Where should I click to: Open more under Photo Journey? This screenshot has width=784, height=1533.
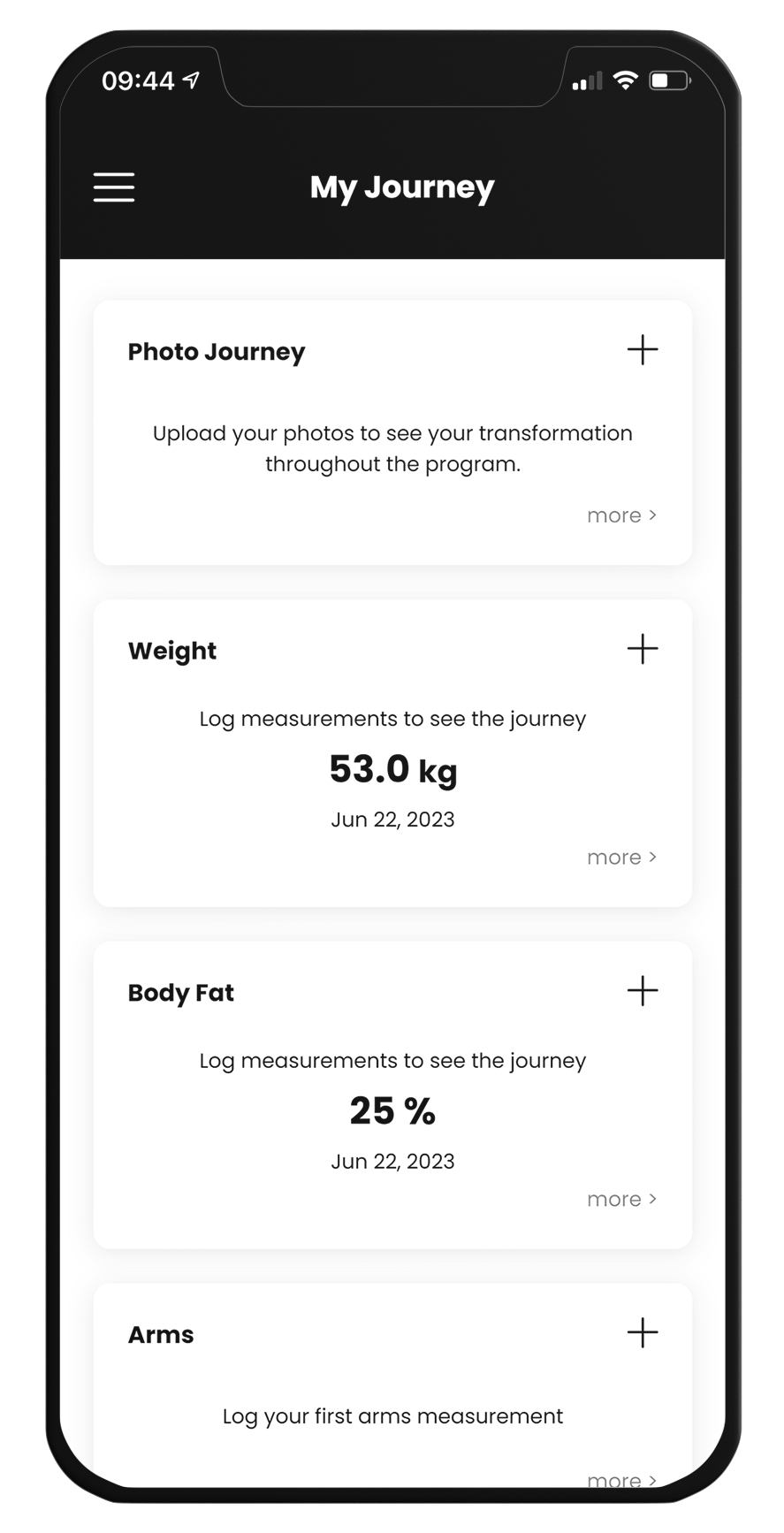621,515
